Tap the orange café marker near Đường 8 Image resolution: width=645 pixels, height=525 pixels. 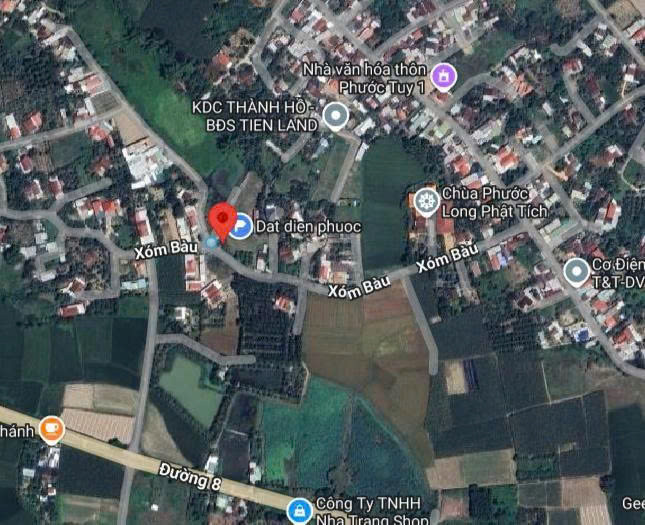(x=50, y=431)
